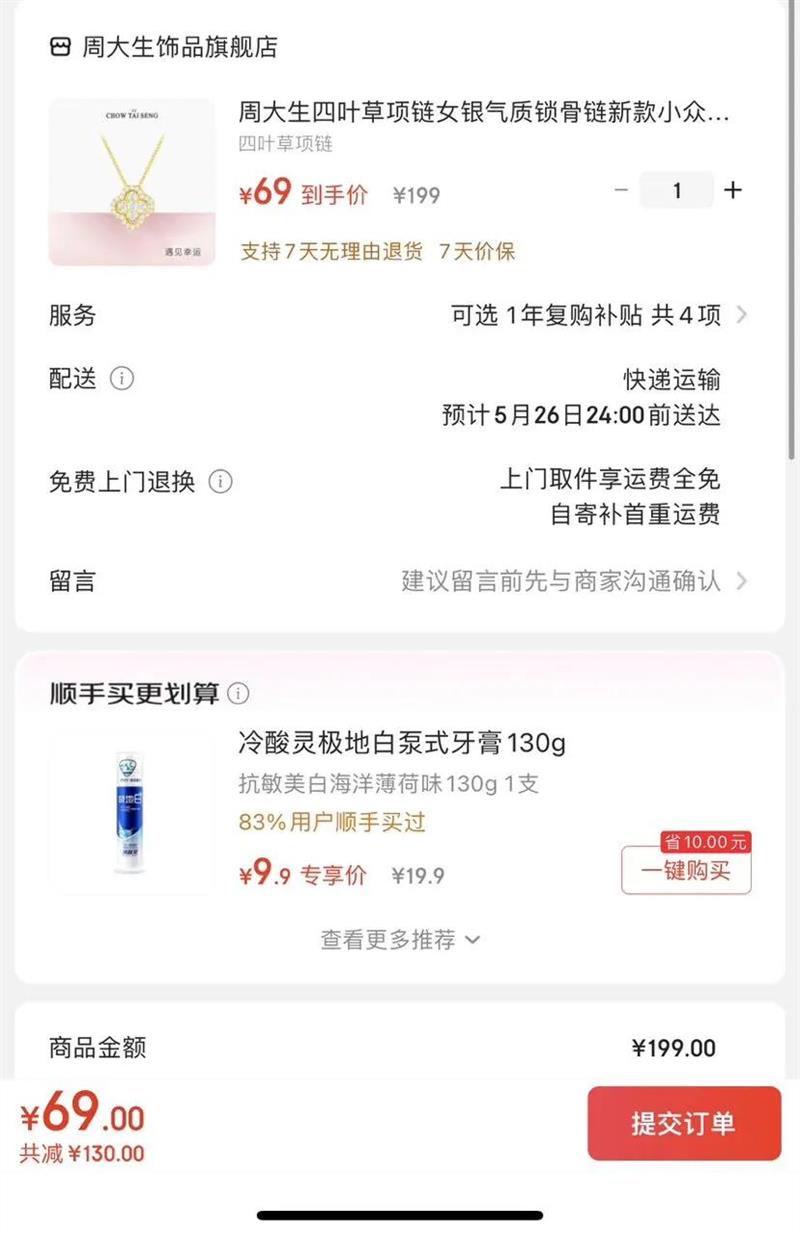View info icon next to 免费上门退换
Image resolution: width=800 pixels, height=1235 pixels.
(x=220, y=482)
